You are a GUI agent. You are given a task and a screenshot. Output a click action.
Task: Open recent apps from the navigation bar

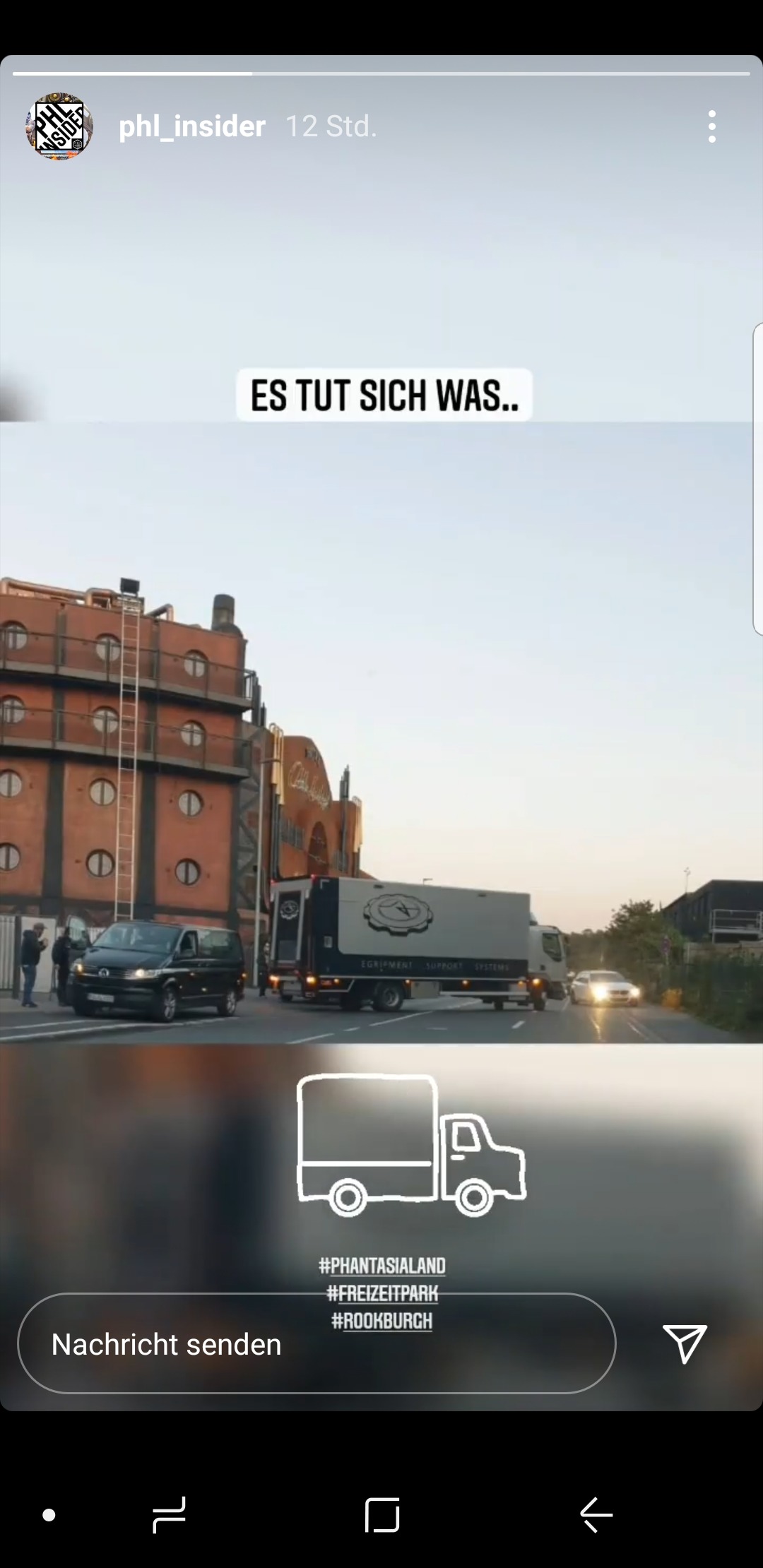coord(169,1514)
